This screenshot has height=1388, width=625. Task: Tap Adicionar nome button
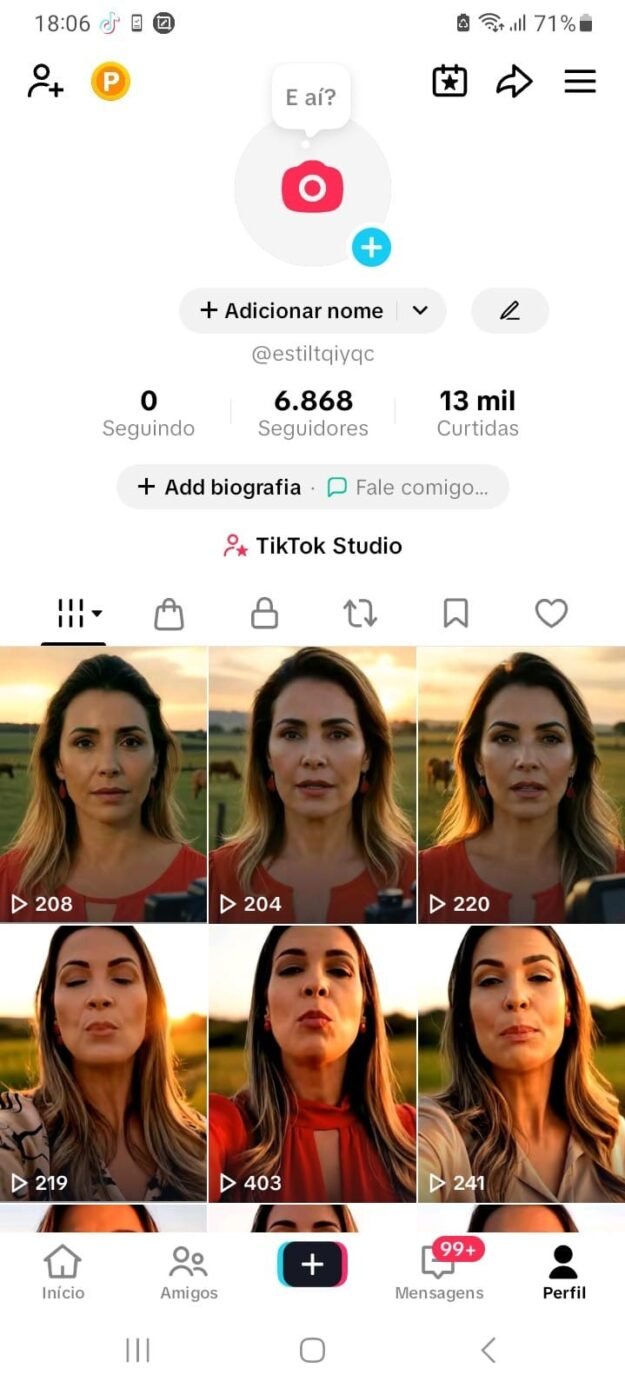(x=292, y=311)
